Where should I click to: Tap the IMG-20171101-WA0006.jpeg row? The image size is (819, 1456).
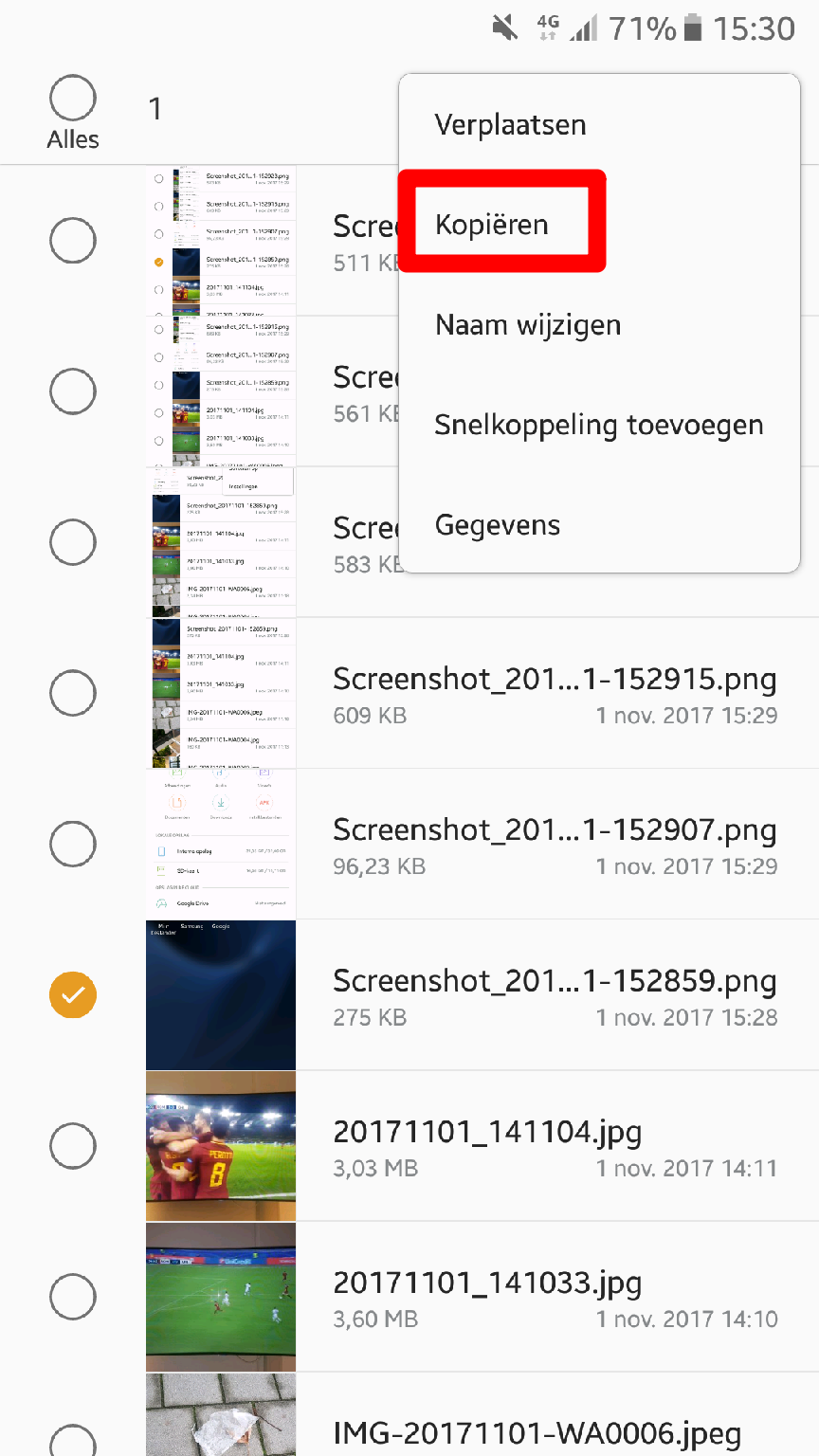point(537,1431)
